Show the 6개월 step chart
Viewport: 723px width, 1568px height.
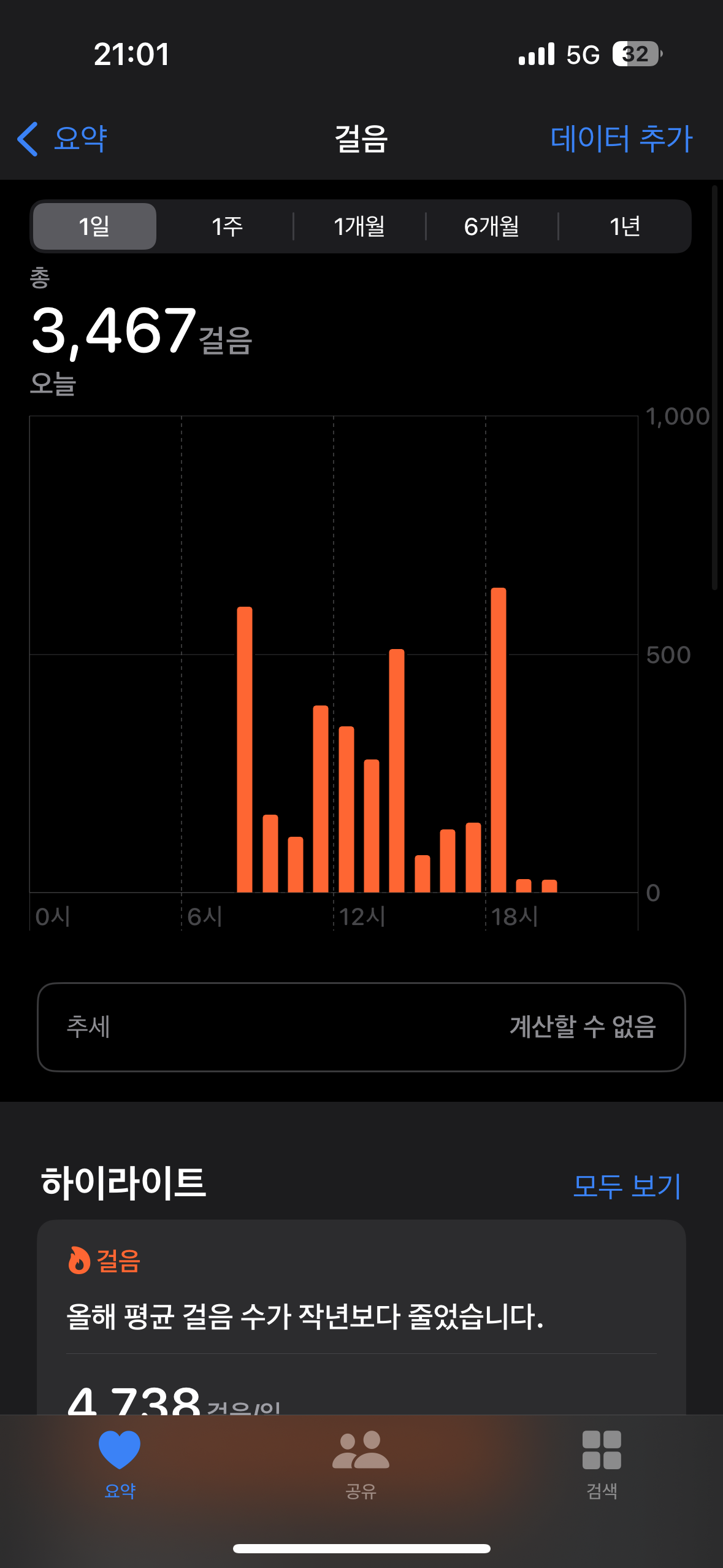click(492, 226)
